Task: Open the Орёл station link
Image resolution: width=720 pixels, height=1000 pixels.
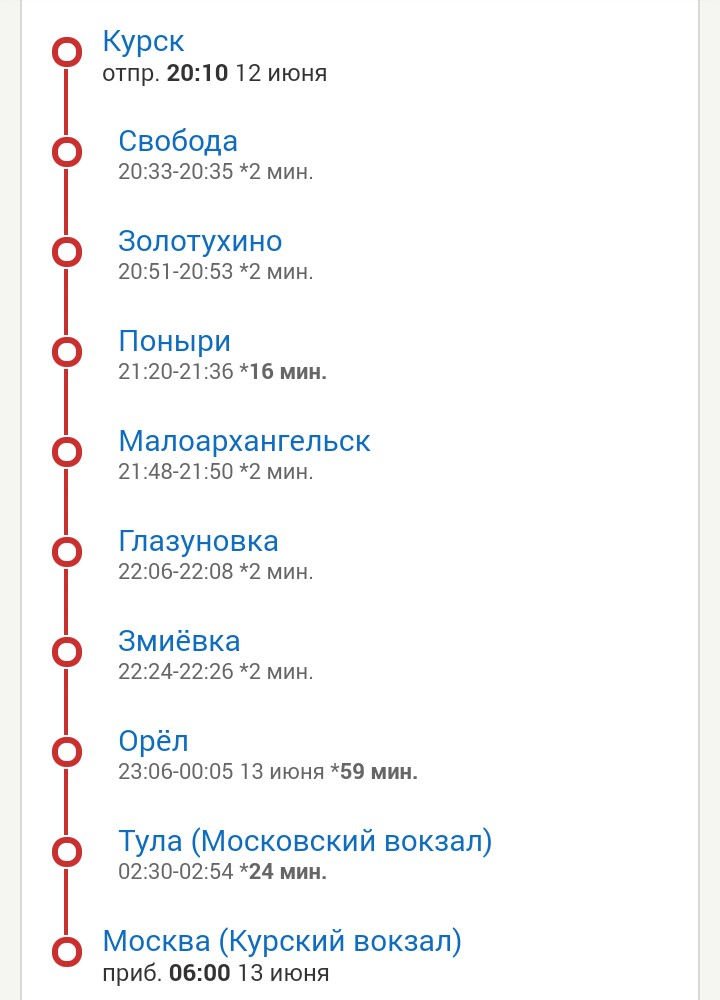Action: pyautogui.click(x=153, y=741)
